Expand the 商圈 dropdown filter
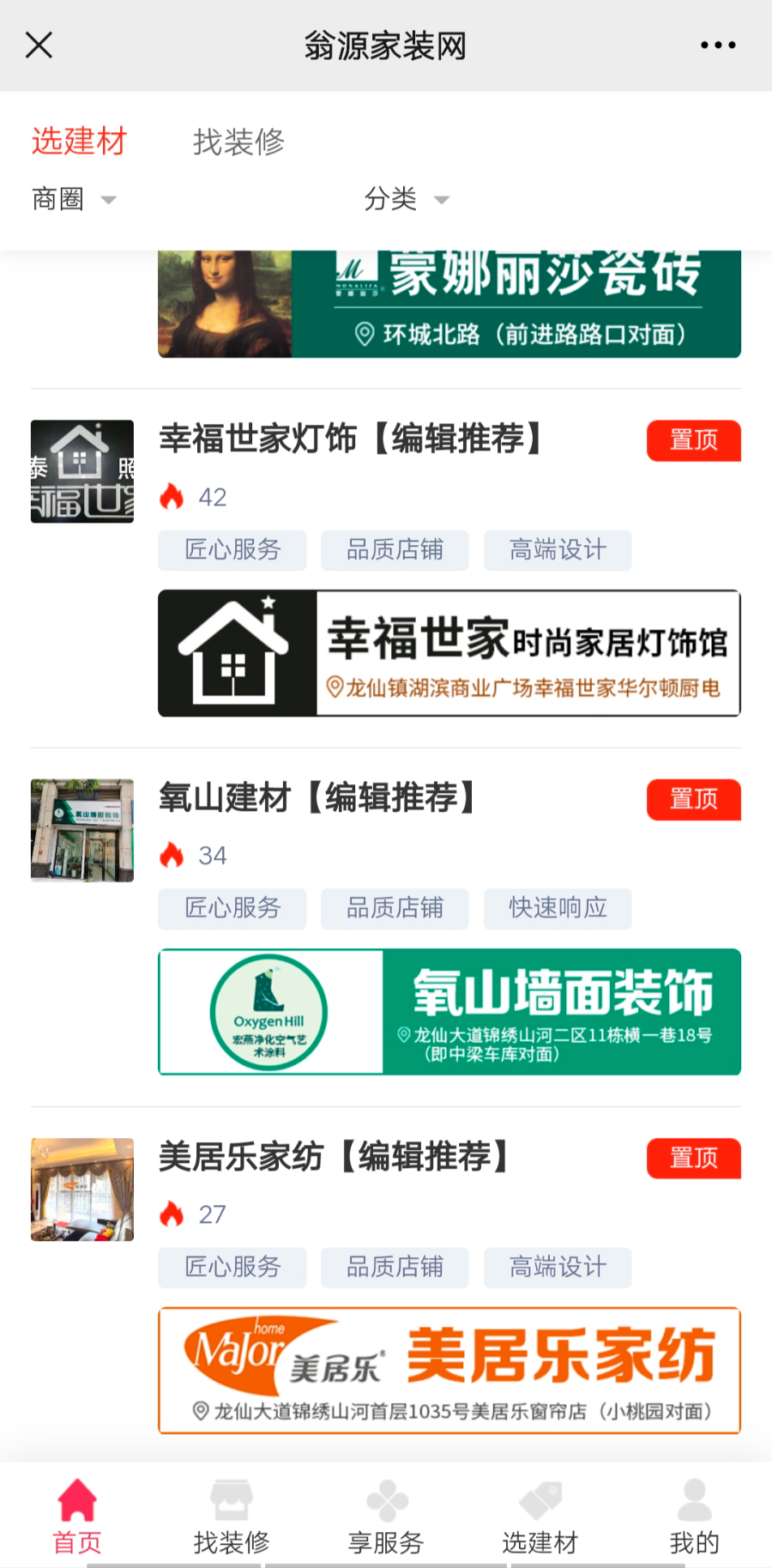This screenshot has width=772, height=1568. (x=73, y=199)
